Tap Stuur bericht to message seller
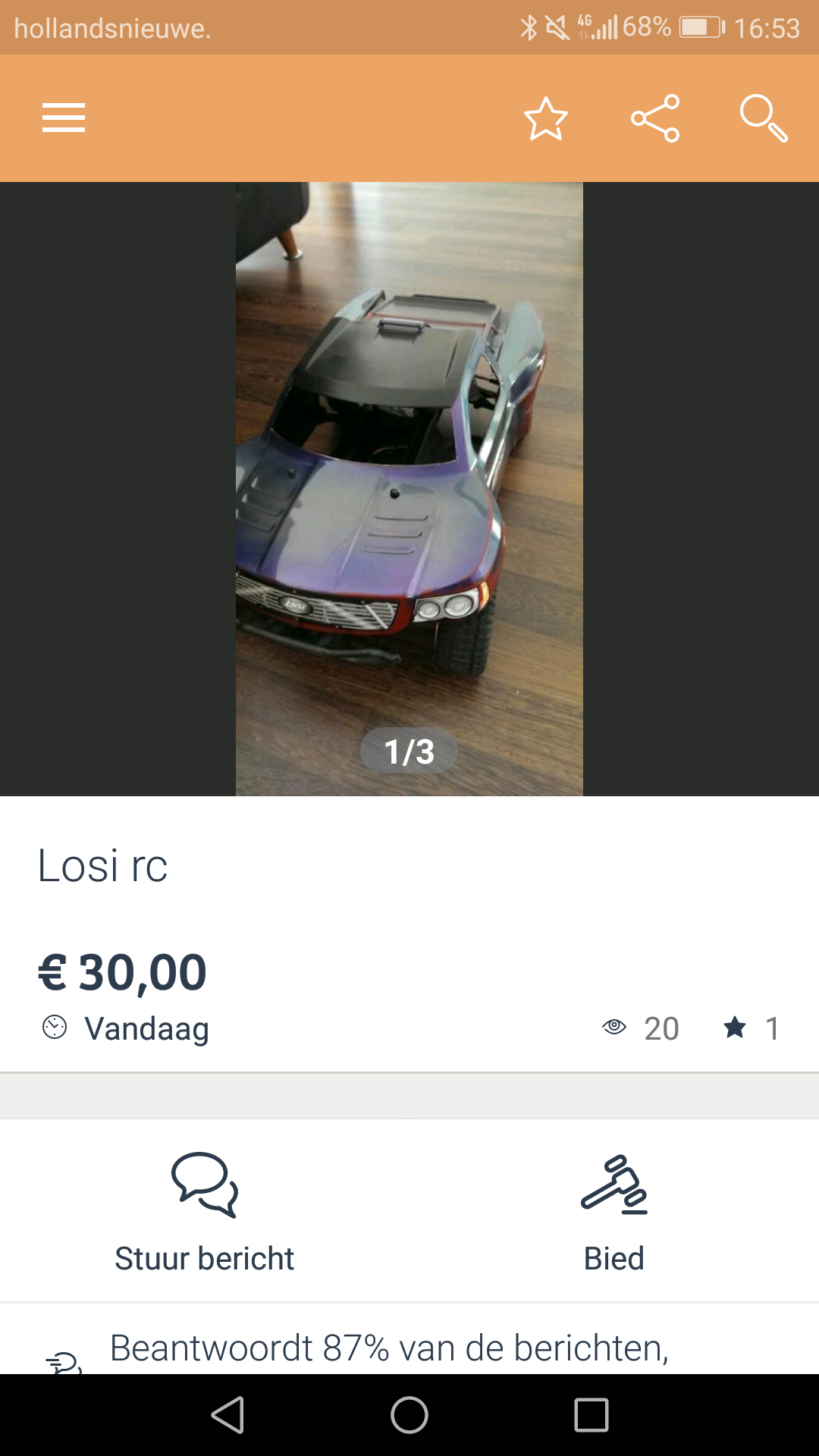The width and height of the screenshot is (819, 1456). click(x=205, y=1212)
